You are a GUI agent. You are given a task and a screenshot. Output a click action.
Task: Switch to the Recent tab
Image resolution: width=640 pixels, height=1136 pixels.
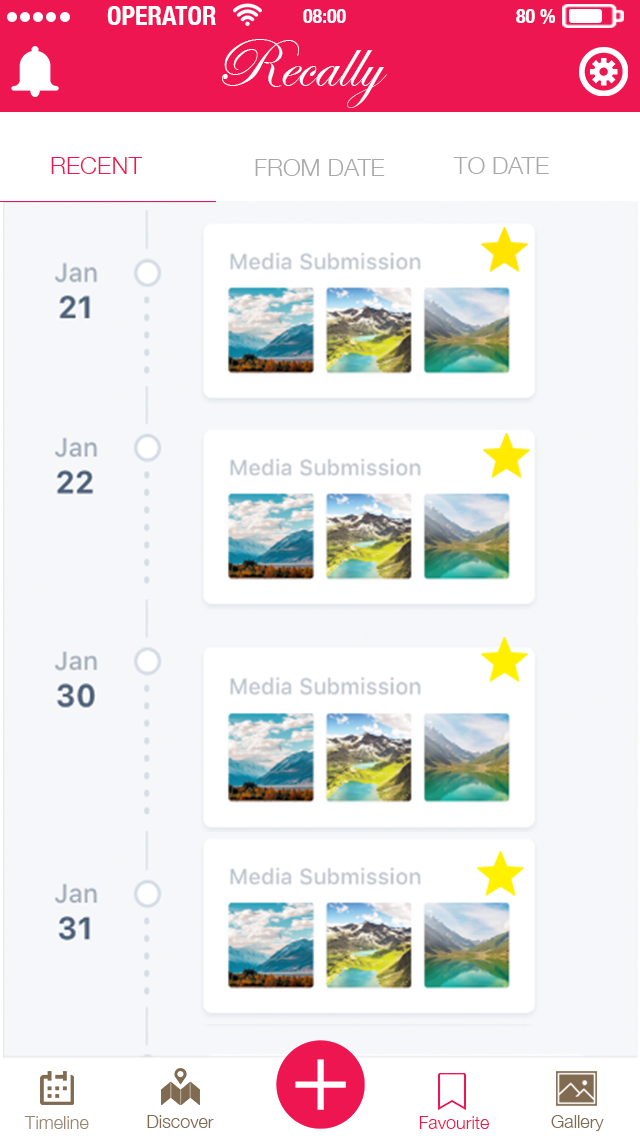[96, 166]
